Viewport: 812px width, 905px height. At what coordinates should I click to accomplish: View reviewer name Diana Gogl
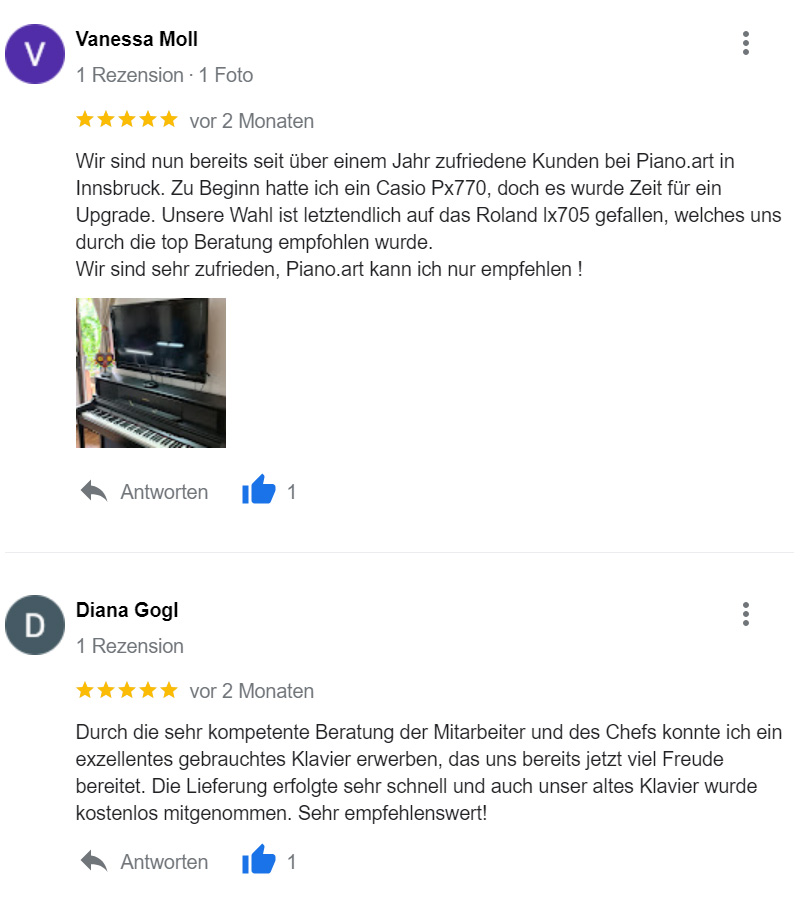[127, 610]
